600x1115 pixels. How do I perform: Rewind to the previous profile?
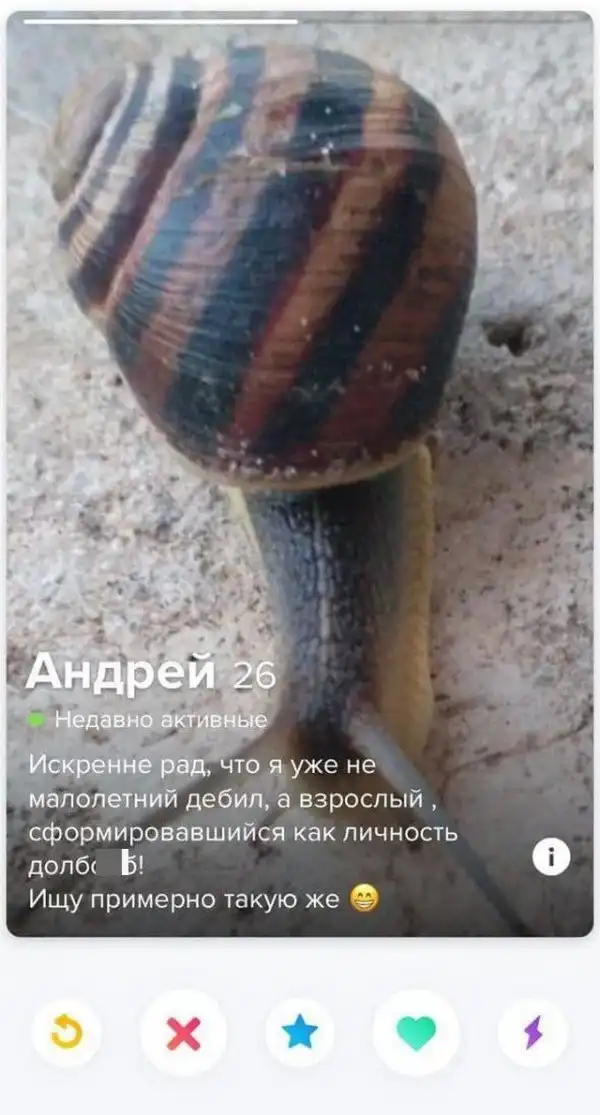click(x=66, y=1032)
